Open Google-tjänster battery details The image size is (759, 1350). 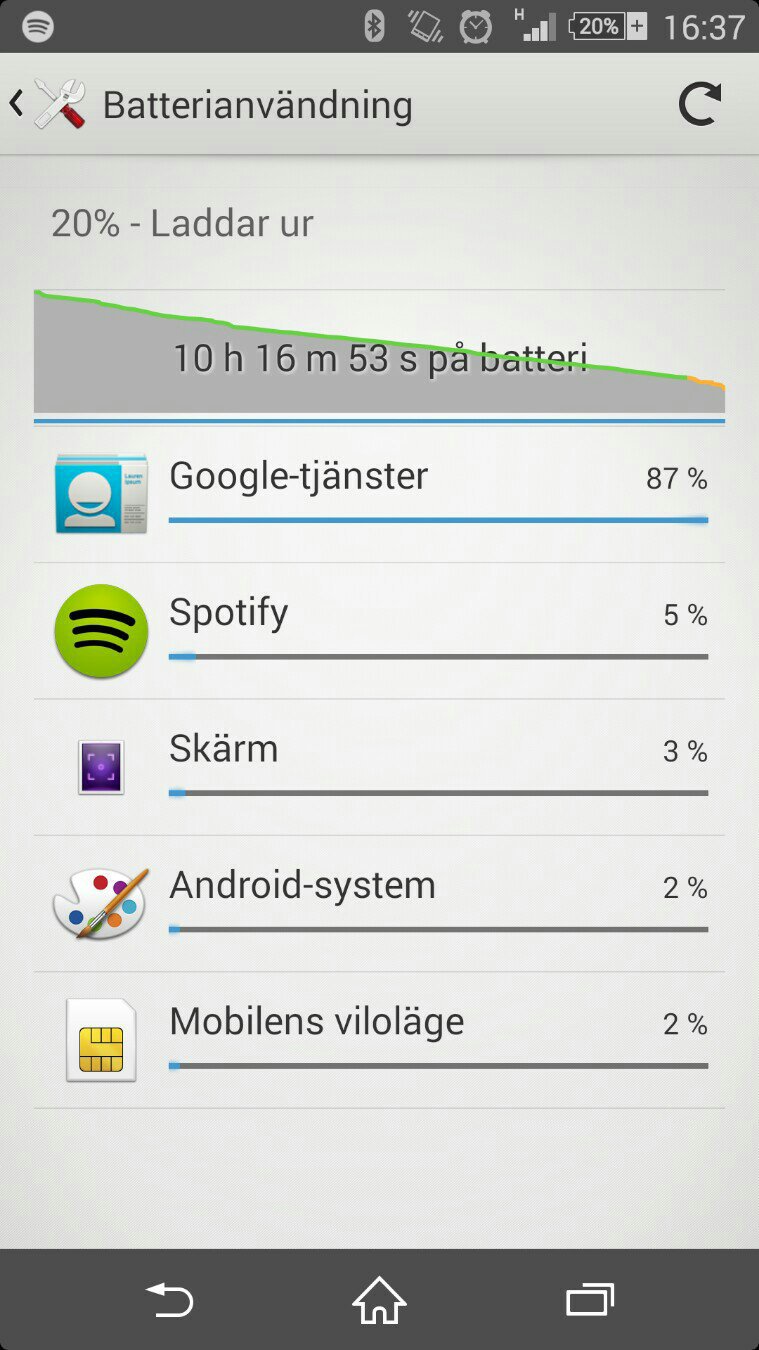pos(379,493)
